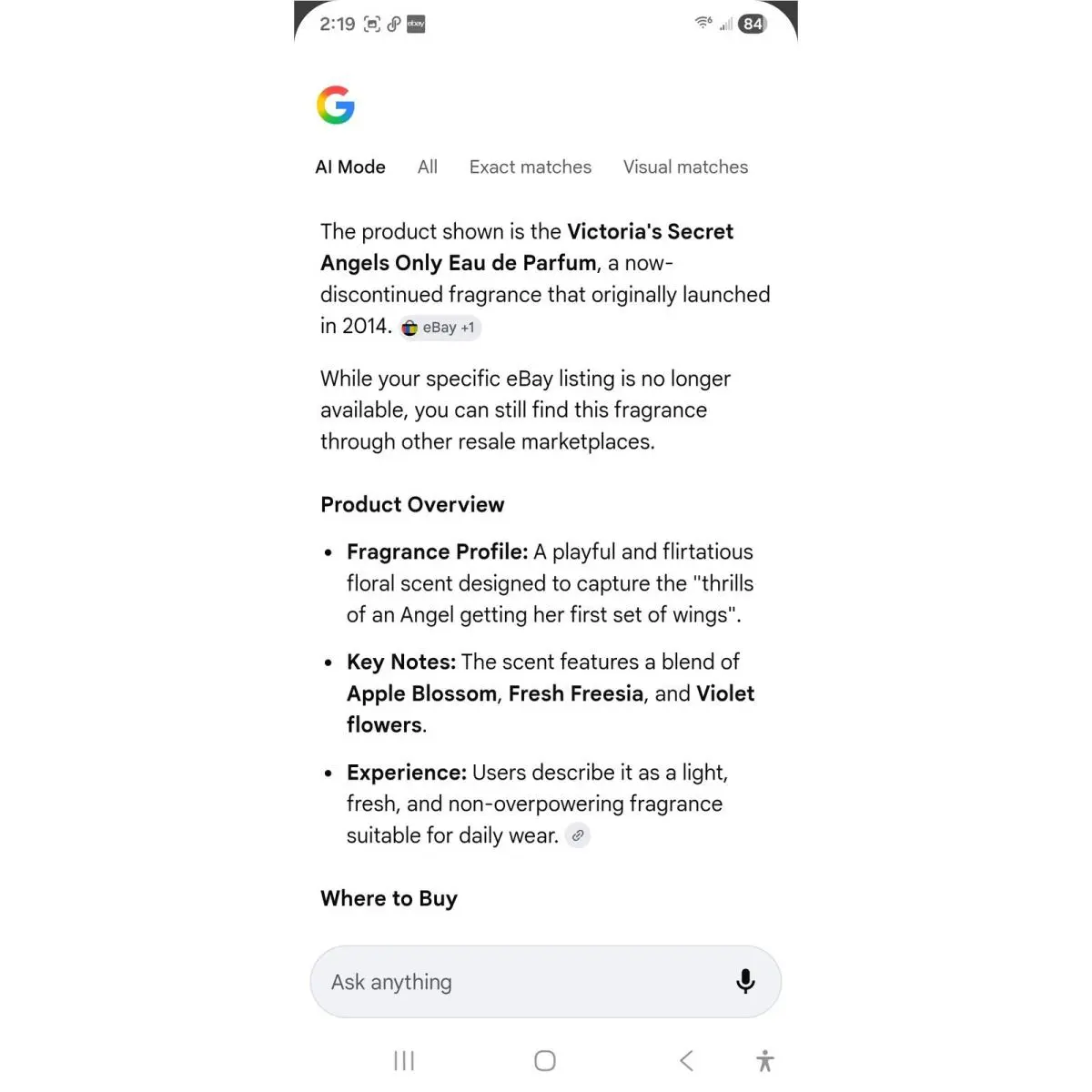Open the recent apps view
The width and height of the screenshot is (1092, 1092).
click(404, 1060)
